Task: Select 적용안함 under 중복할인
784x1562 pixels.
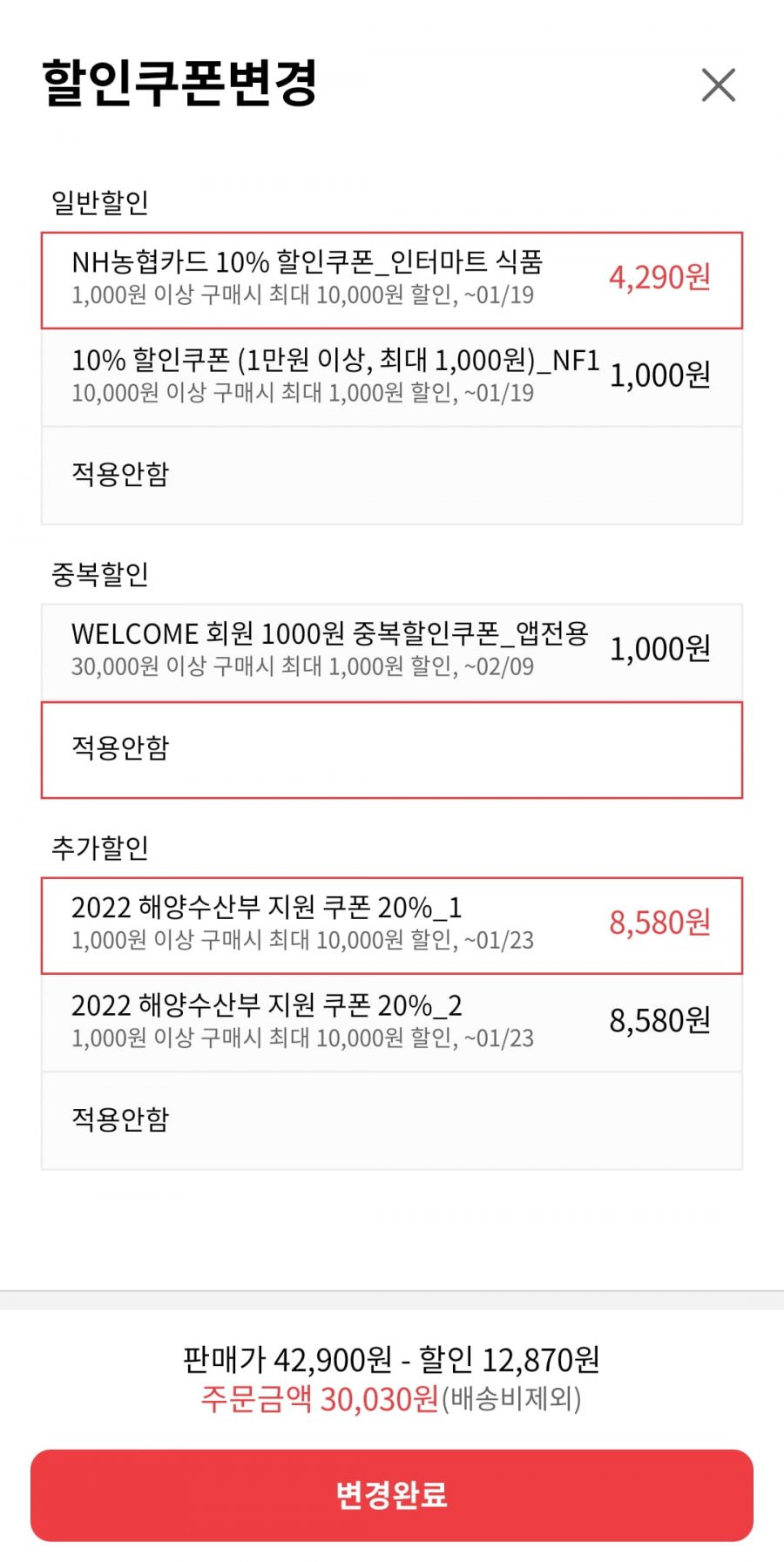Action: coord(392,750)
